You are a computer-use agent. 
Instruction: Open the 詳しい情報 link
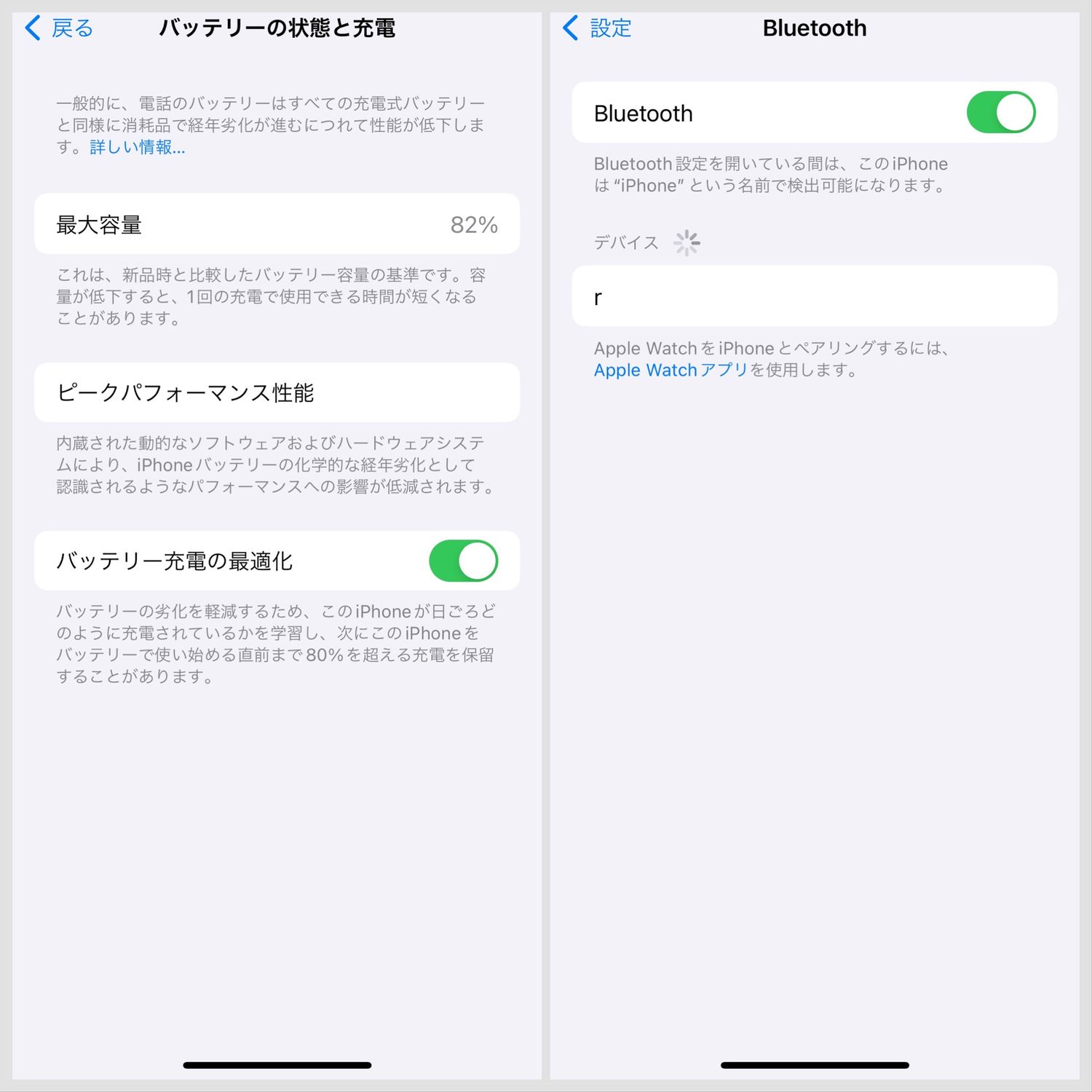point(137,147)
